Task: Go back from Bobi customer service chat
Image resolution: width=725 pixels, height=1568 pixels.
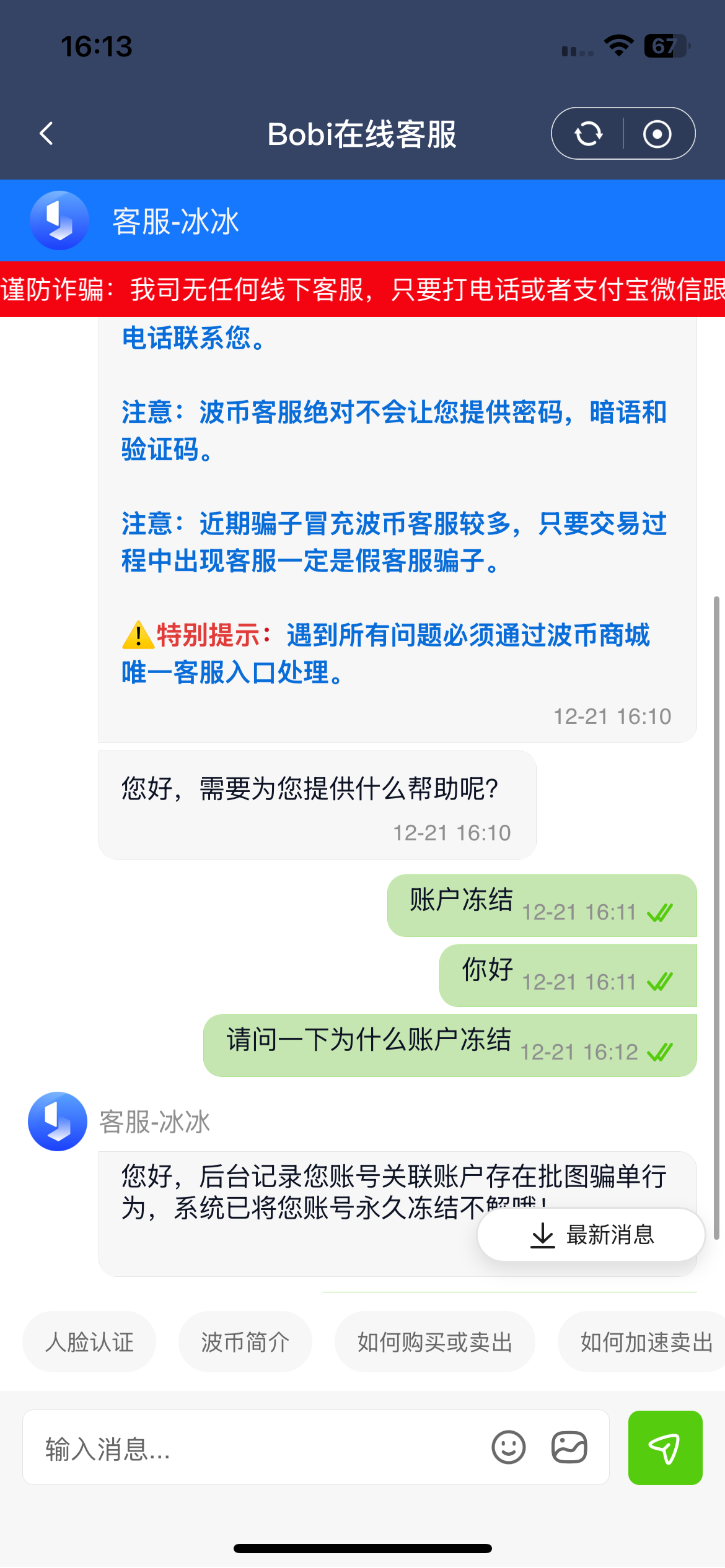Action: (x=46, y=133)
